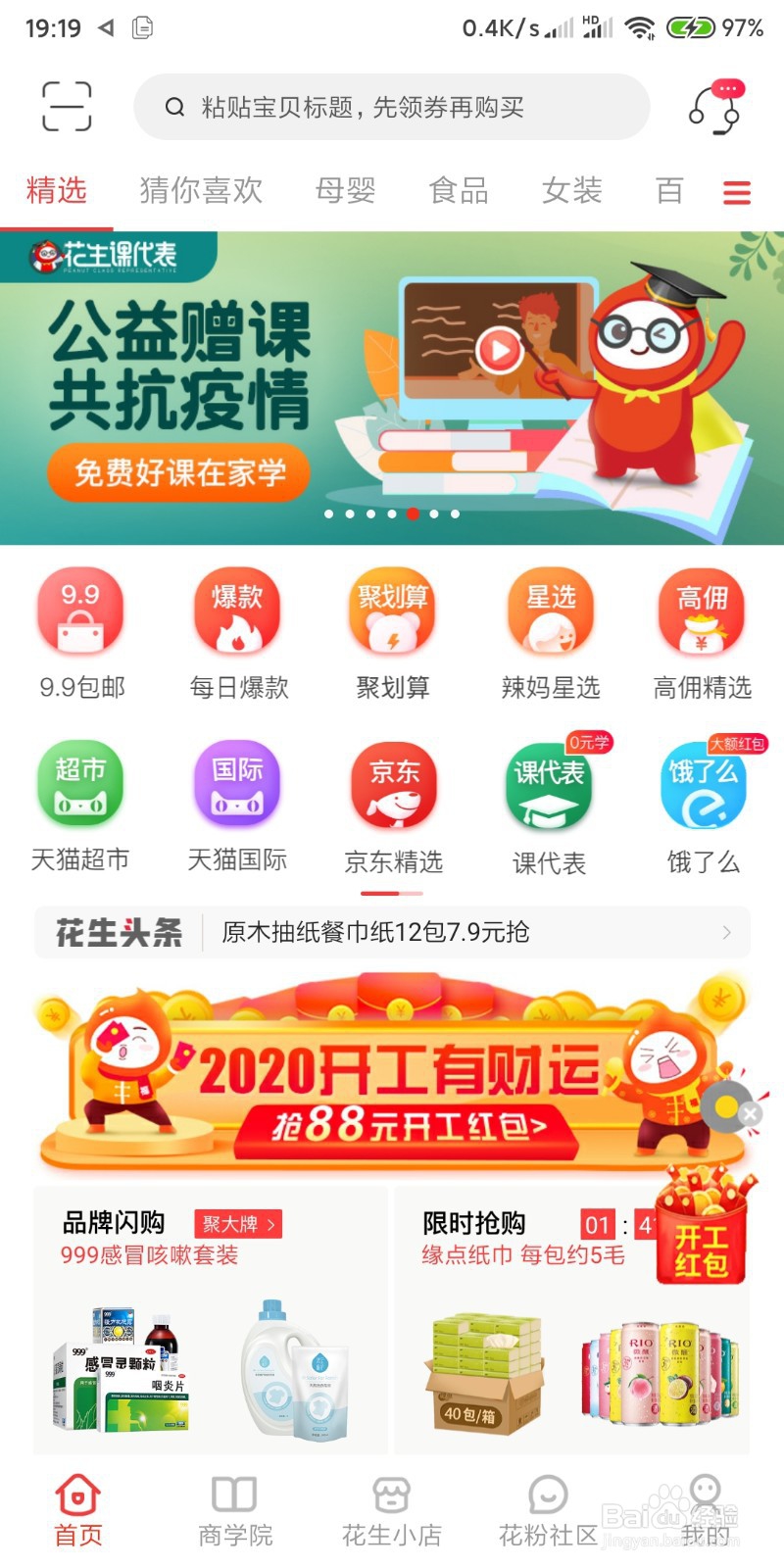Visit 天猫国际 international store
784x1568 pixels.
point(237,784)
